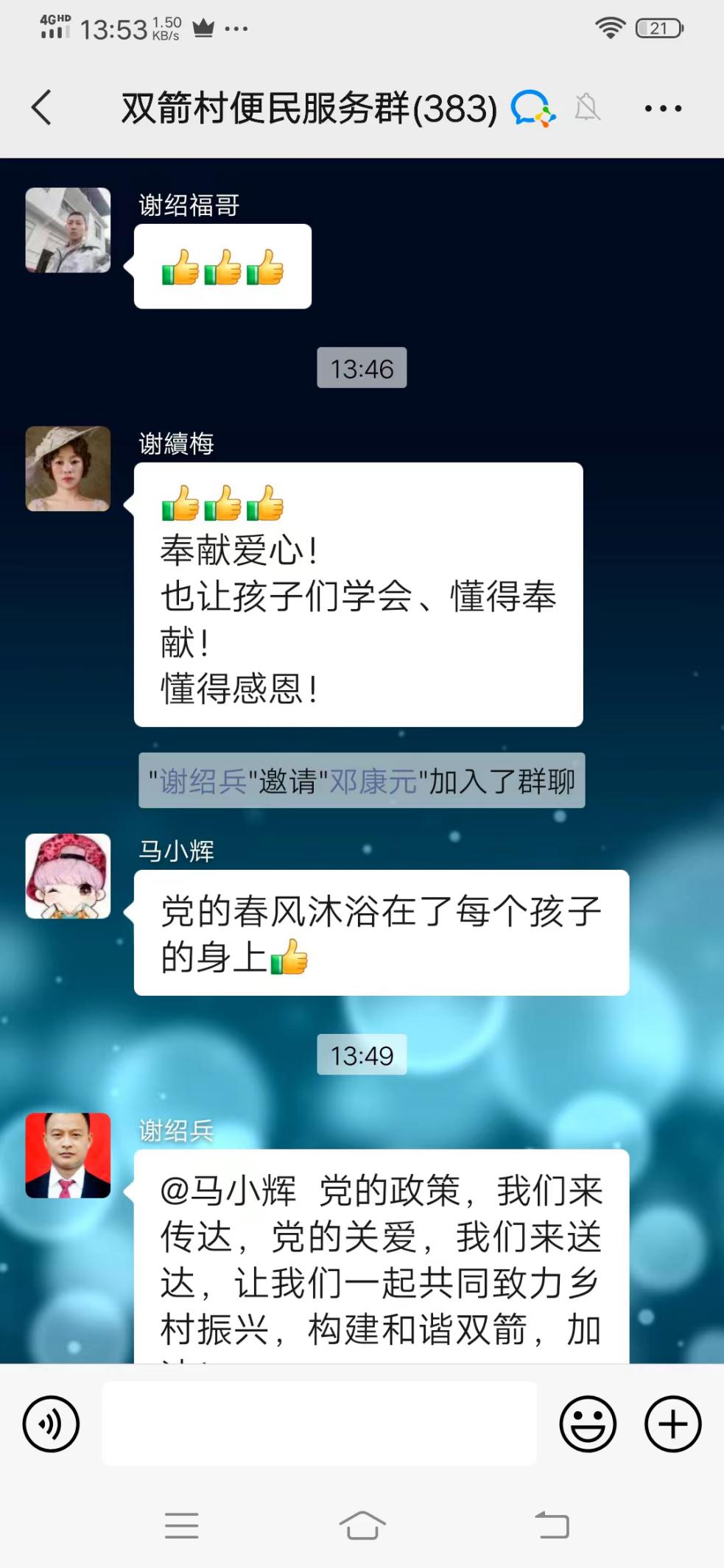The image size is (724, 1568).
Task: Open 谢绍兵 link in join notice
Action: click(x=203, y=781)
